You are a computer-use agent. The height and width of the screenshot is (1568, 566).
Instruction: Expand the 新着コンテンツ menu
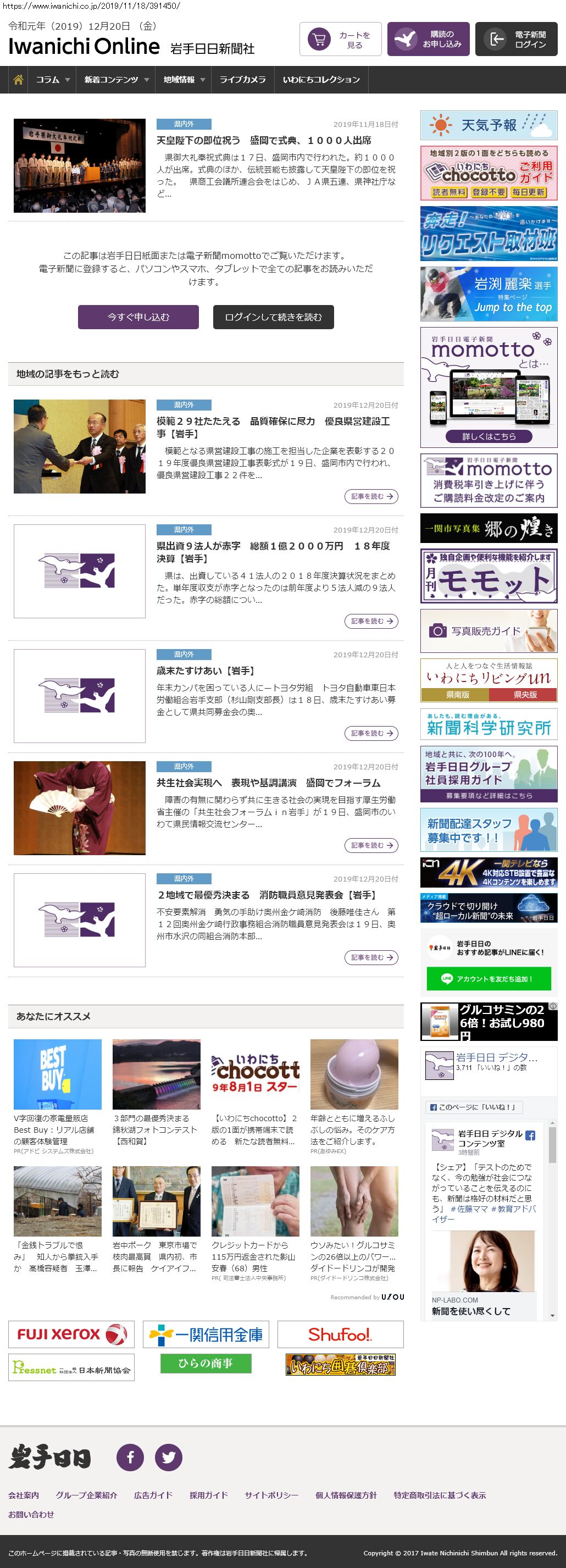pyautogui.click(x=115, y=80)
